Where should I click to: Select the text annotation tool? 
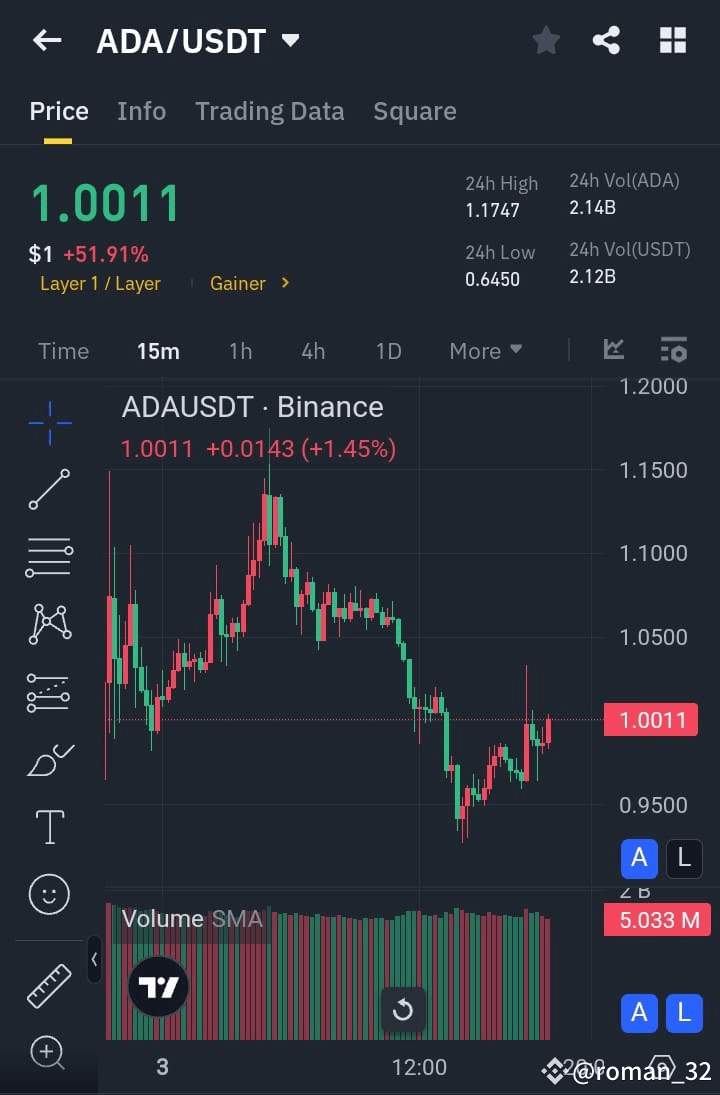tap(48, 826)
